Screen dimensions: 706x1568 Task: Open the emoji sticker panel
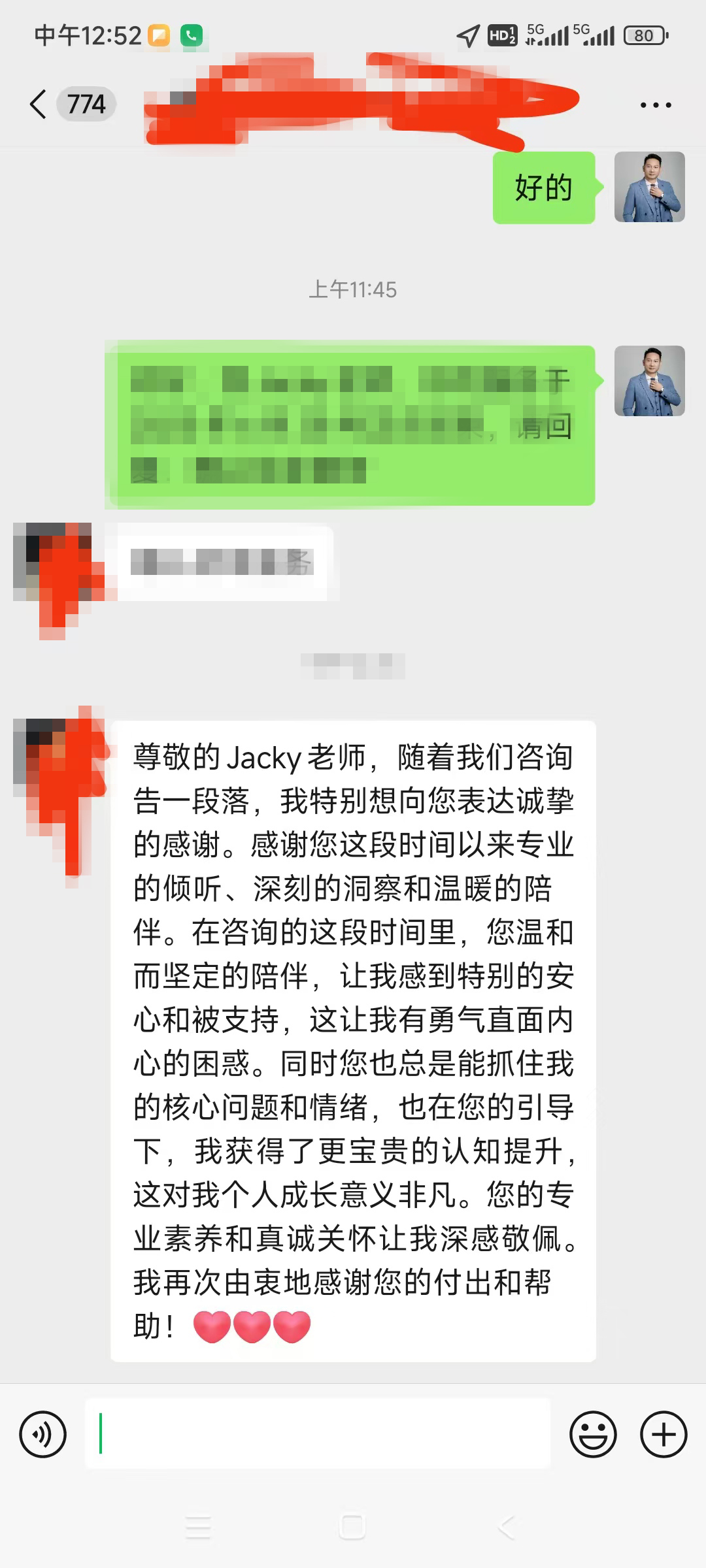click(593, 1435)
